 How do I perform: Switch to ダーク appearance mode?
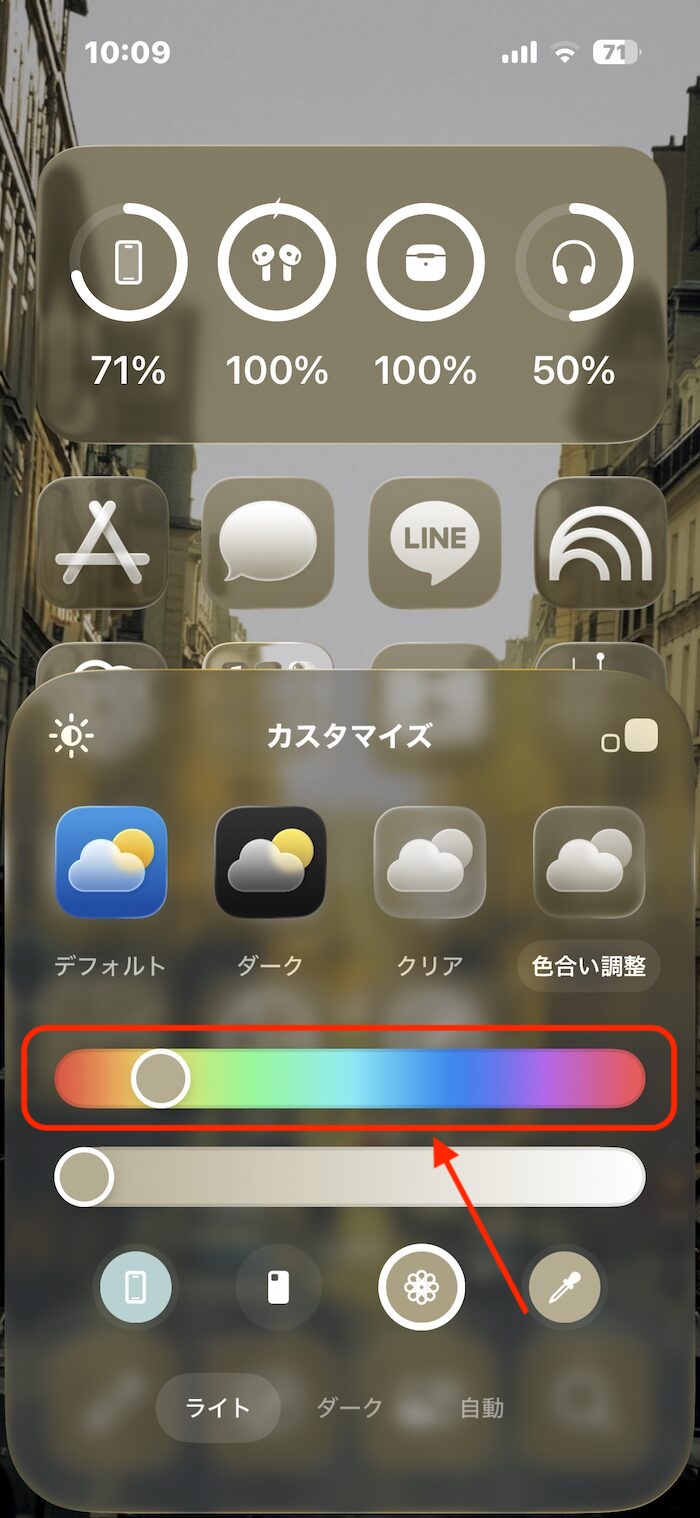(x=350, y=1408)
